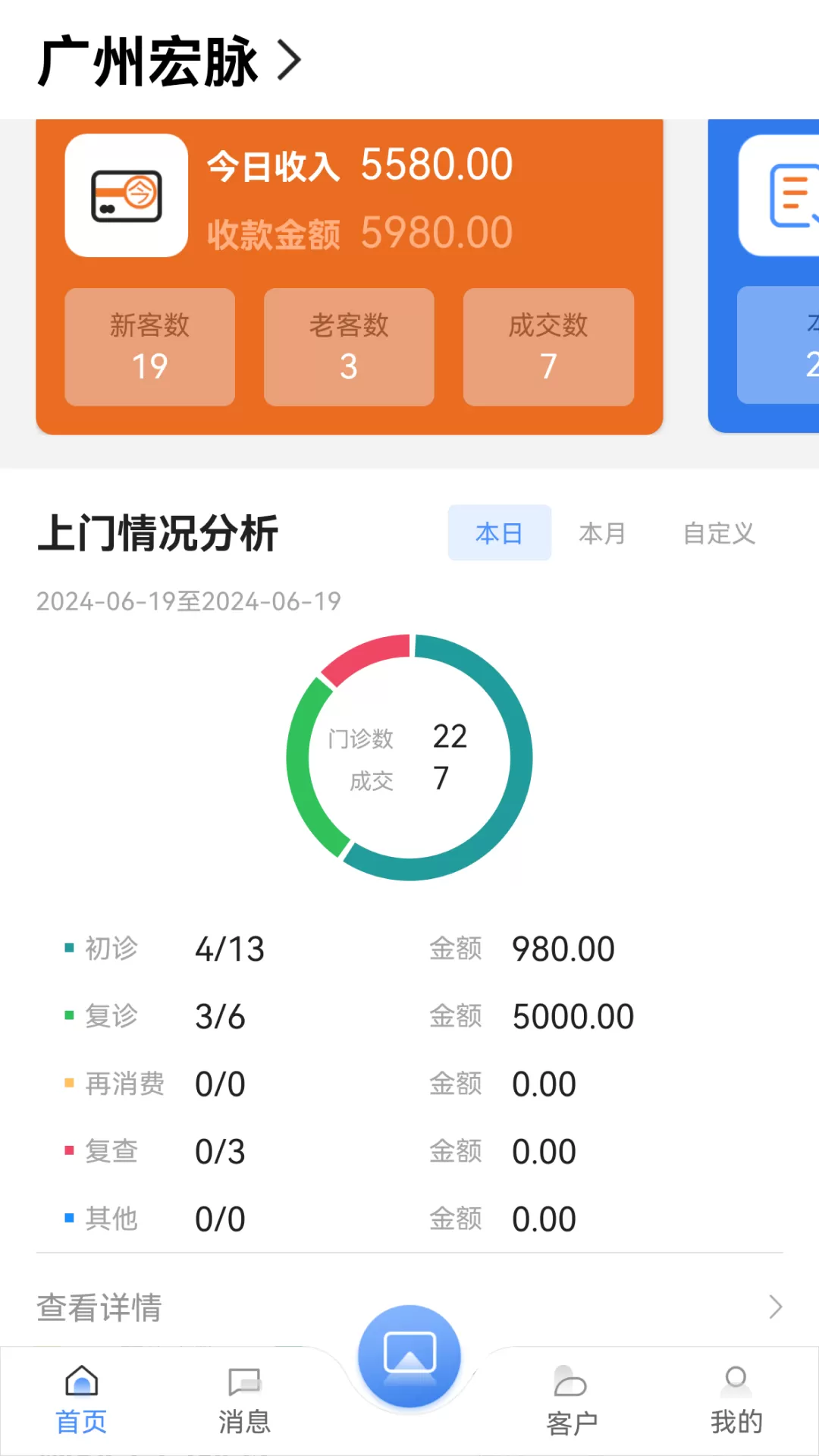
Task: Open the 老客数 tile
Action: click(349, 347)
